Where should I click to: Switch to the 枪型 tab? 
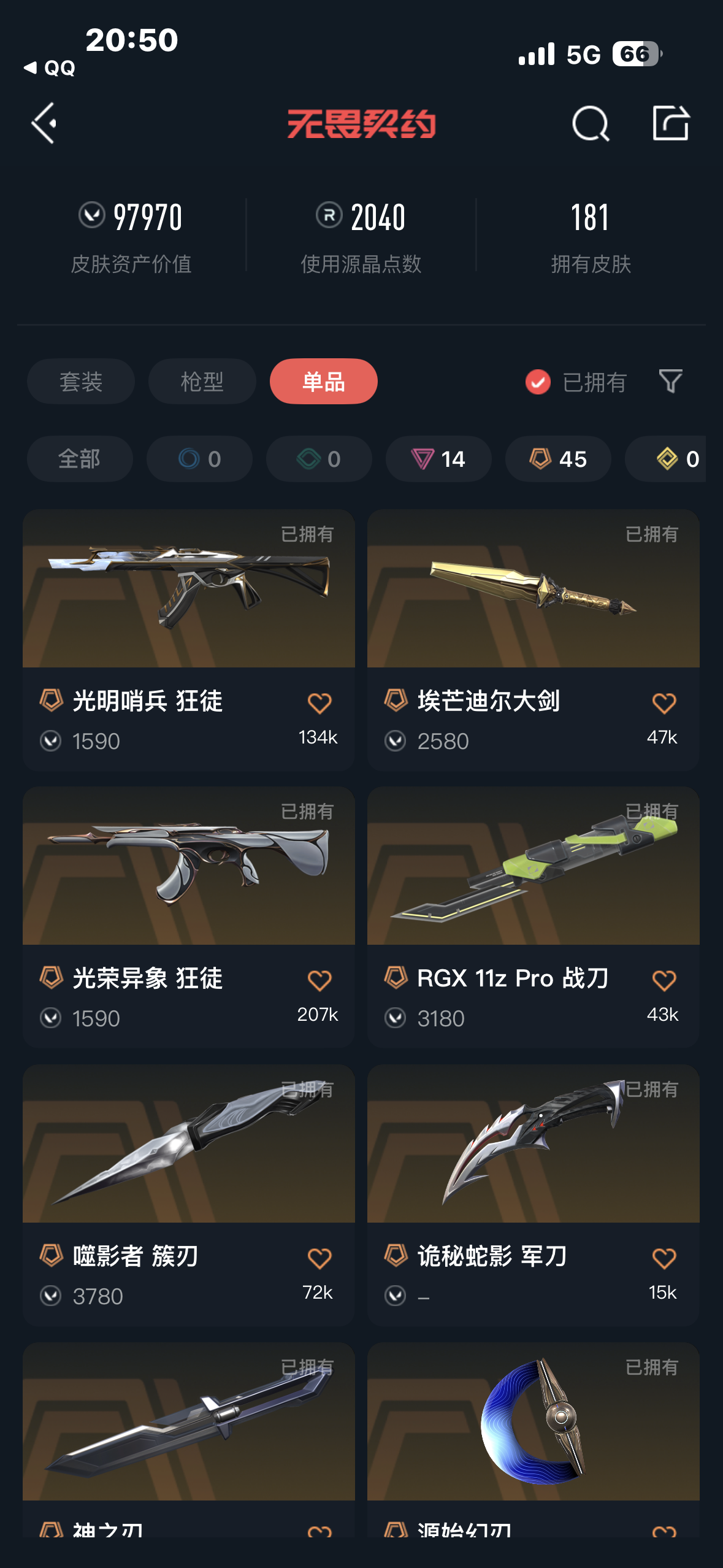tap(202, 382)
